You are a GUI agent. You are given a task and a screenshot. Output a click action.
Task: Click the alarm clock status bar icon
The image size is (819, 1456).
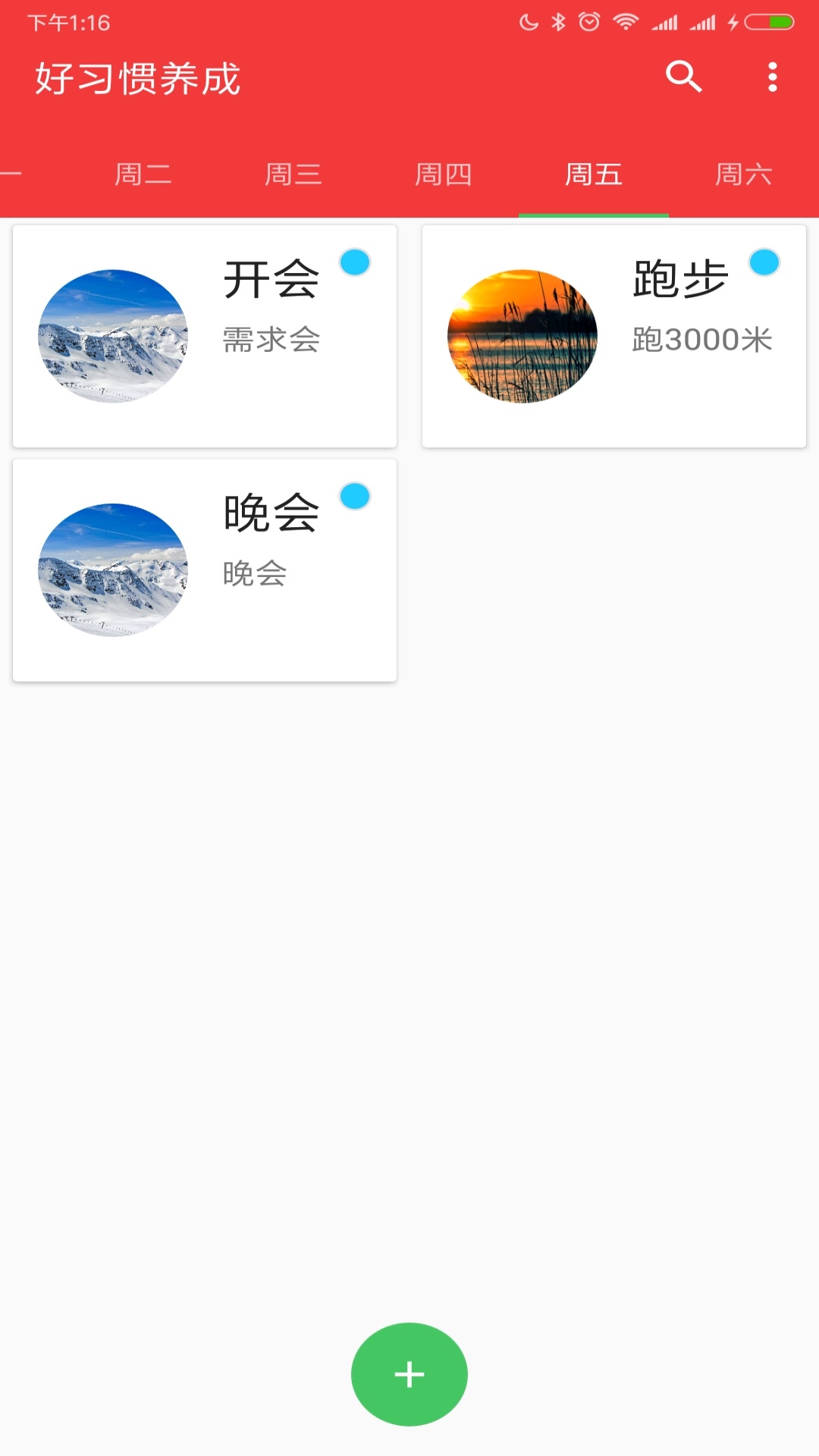point(588,23)
